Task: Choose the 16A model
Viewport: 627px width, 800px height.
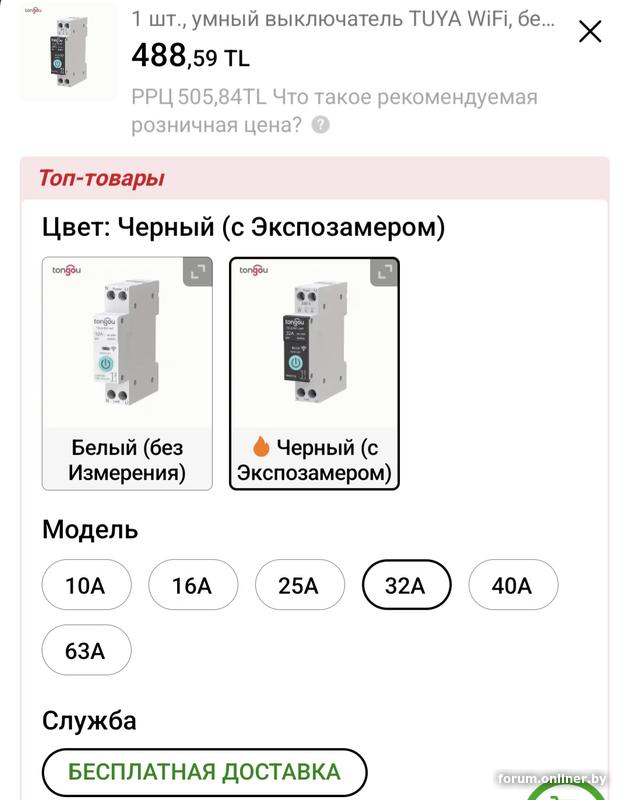Action: pyautogui.click(x=192, y=585)
